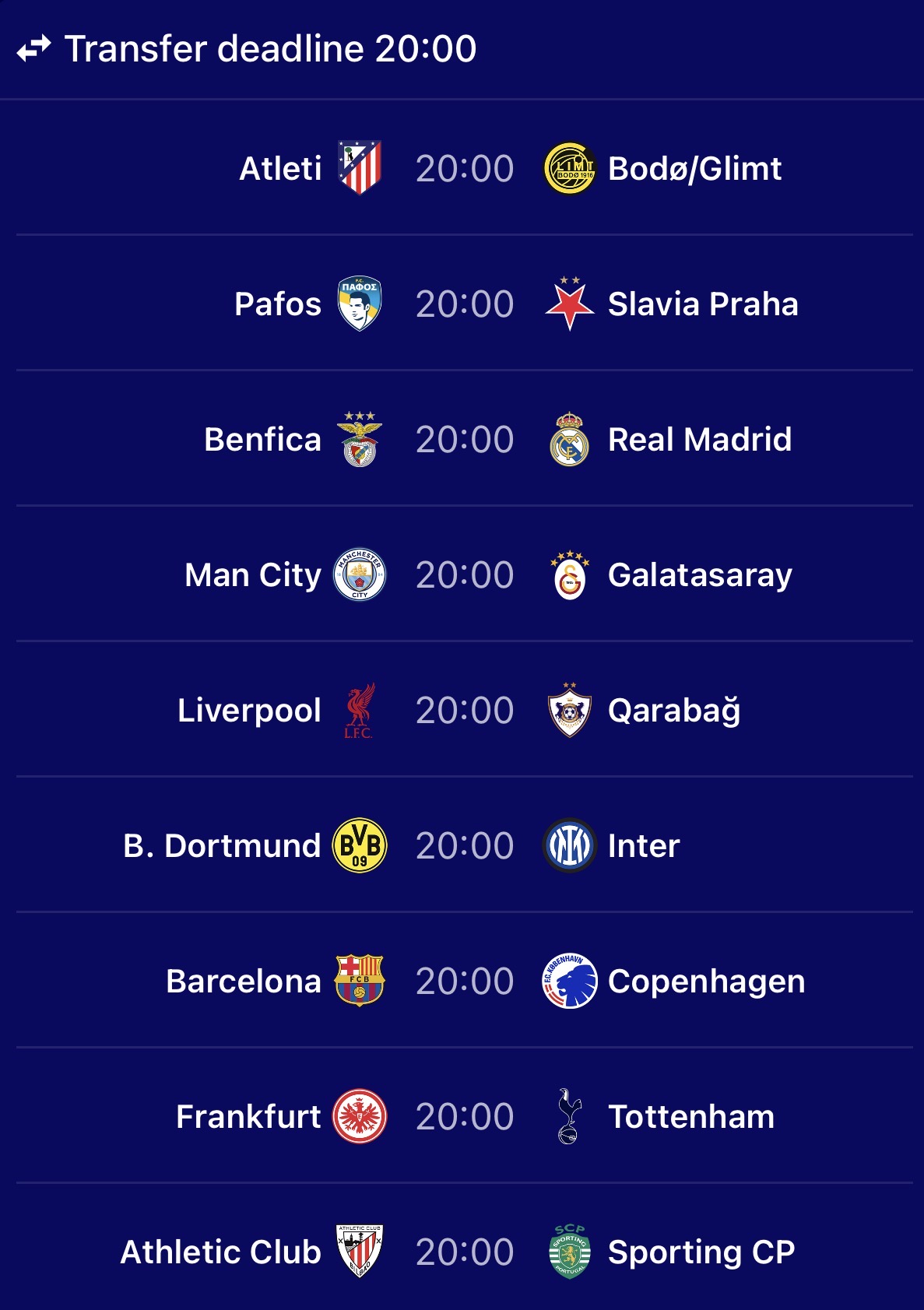The image size is (924, 1310).
Task: Open Athletic Club vs Sporting CP match
Action: click(464, 1252)
